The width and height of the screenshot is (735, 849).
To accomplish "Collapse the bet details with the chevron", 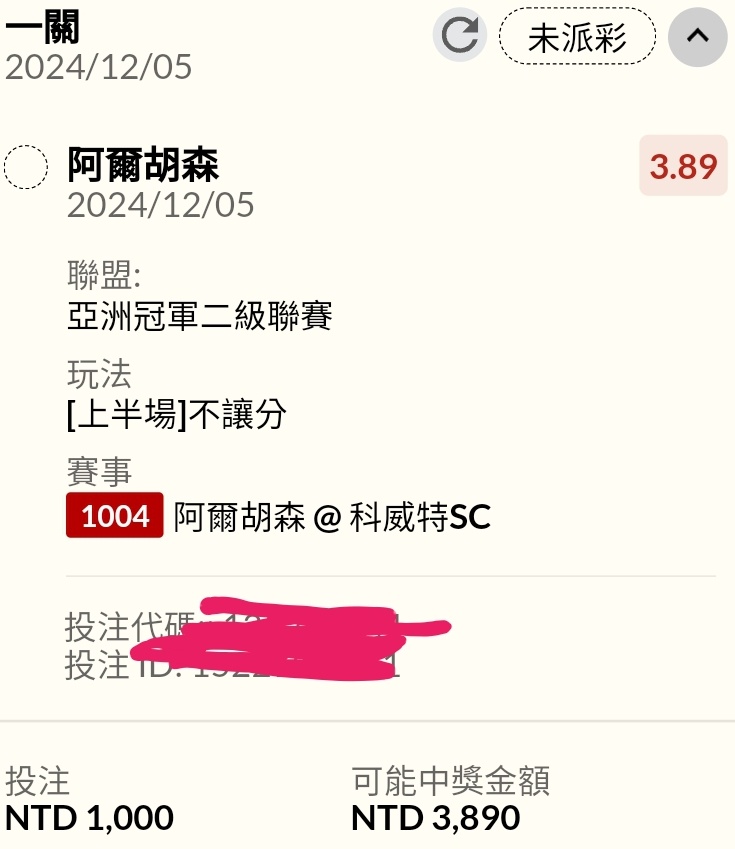I will (x=697, y=36).
